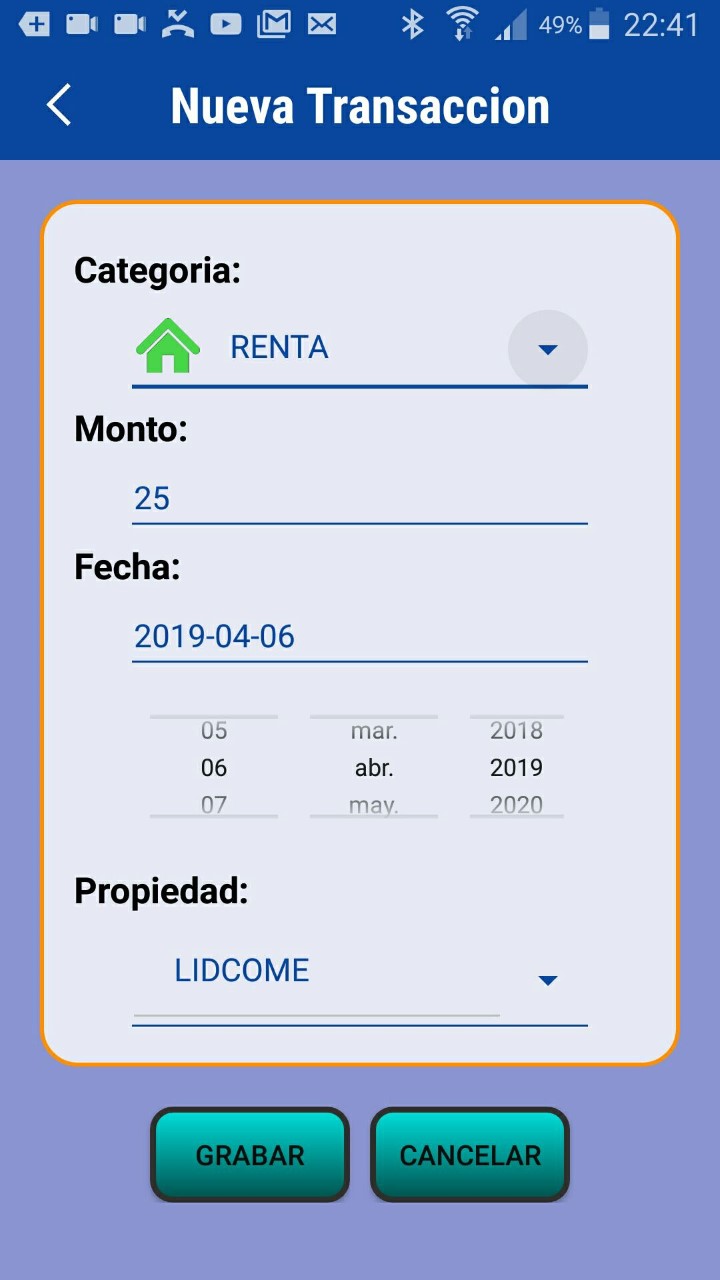
Task: Tap the Fecha date field
Action: tap(360, 636)
